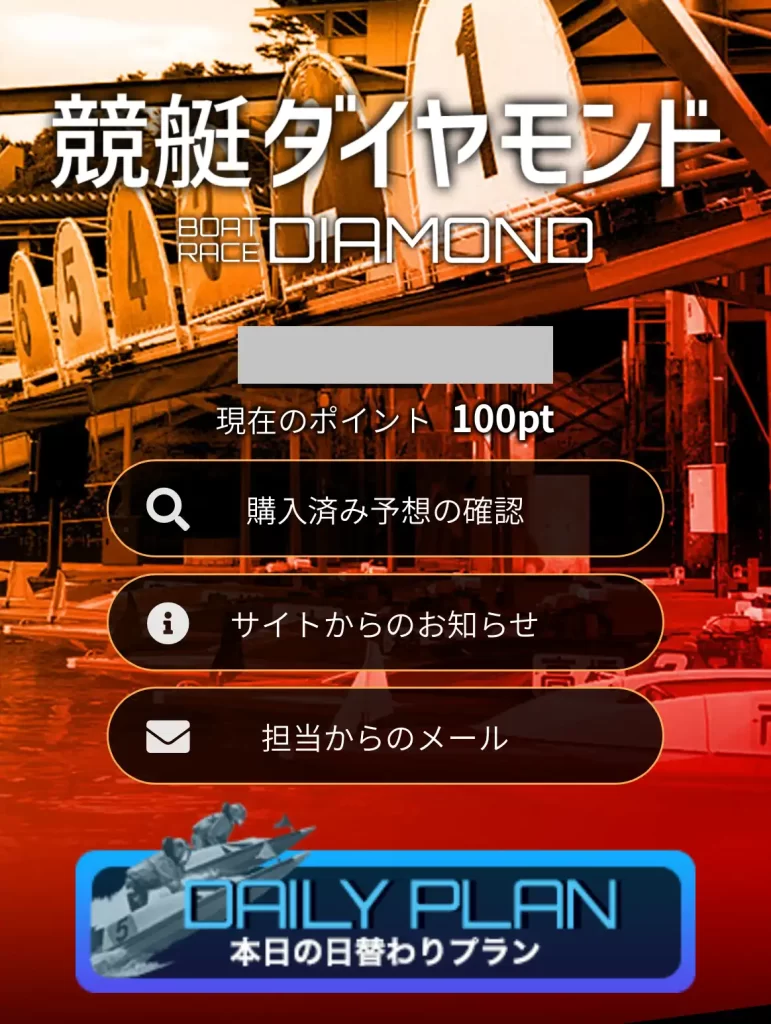Screen dimensions: 771x1024
Task: Open サイトからのお知らせ notifications
Action: click(385, 622)
